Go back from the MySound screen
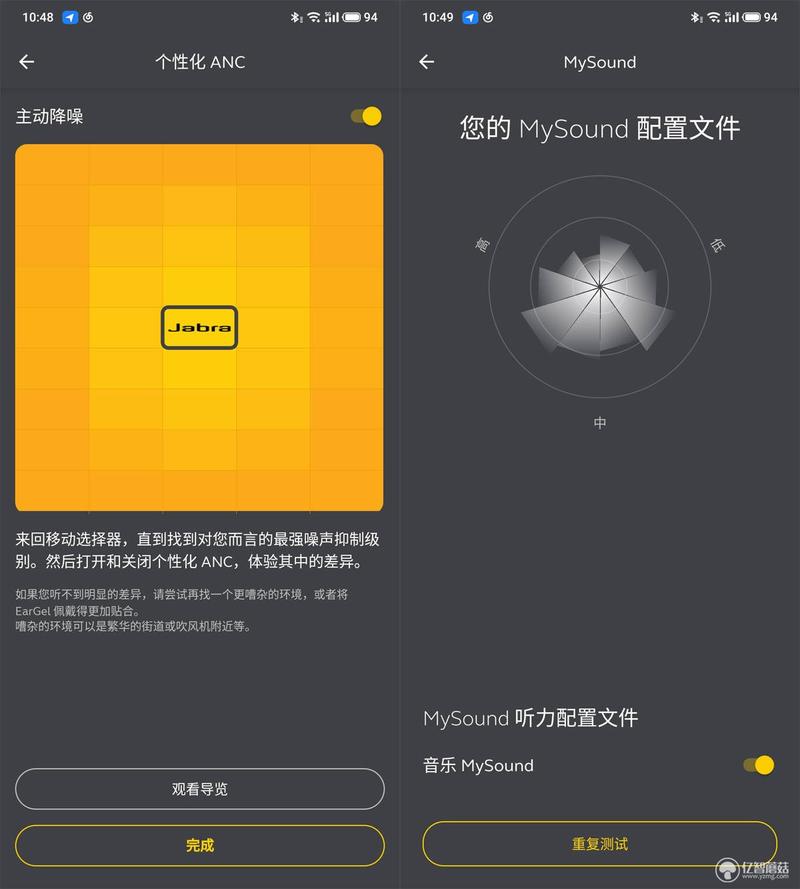 pyautogui.click(x=427, y=62)
